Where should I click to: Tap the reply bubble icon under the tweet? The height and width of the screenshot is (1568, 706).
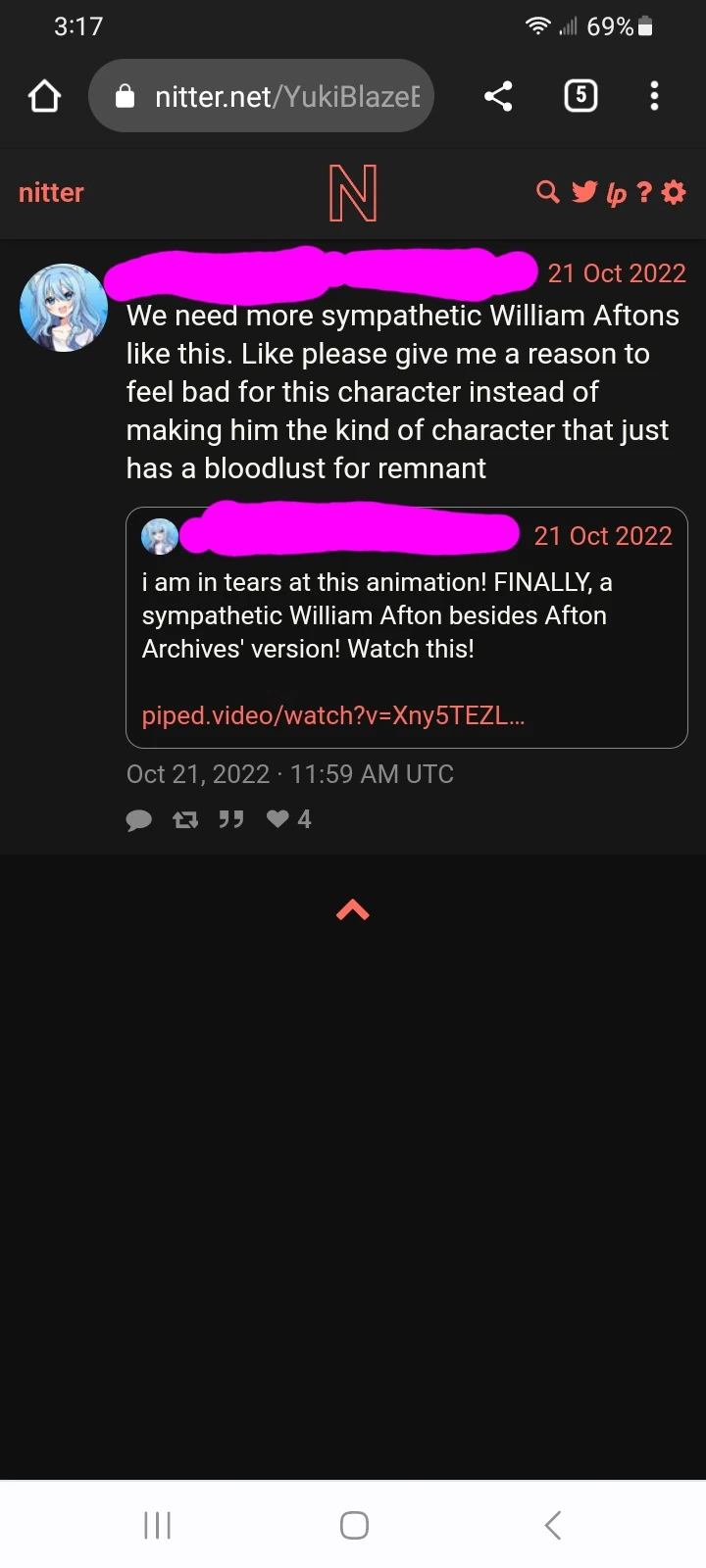(139, 819)
